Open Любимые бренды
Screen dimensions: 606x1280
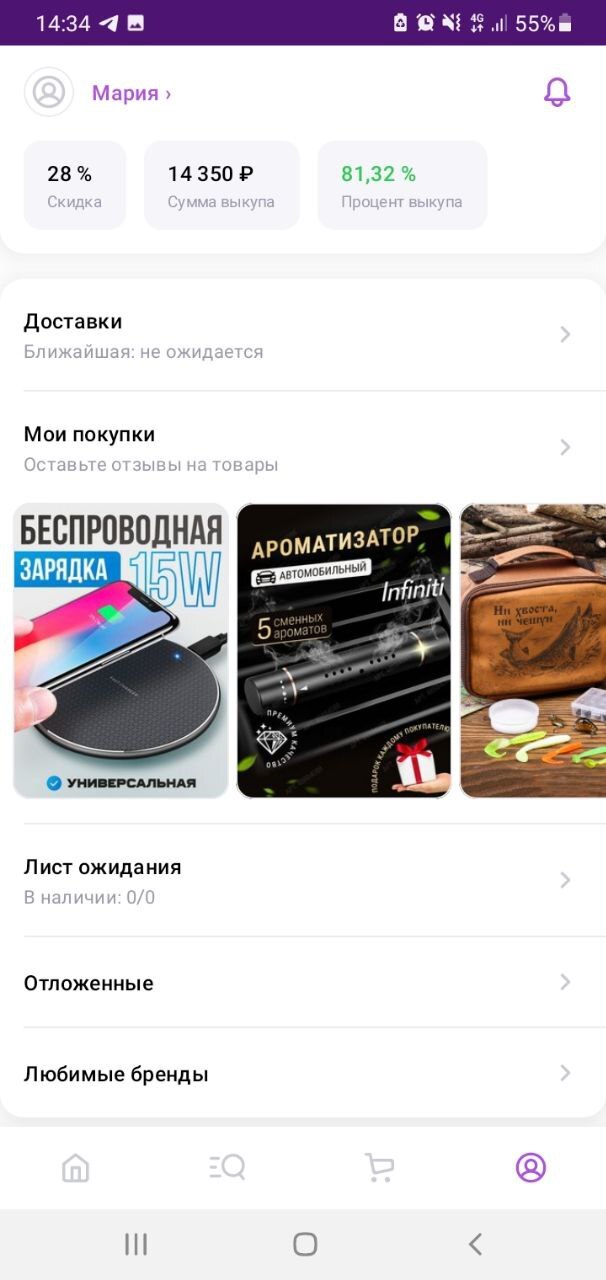(x=302, y=1074)
